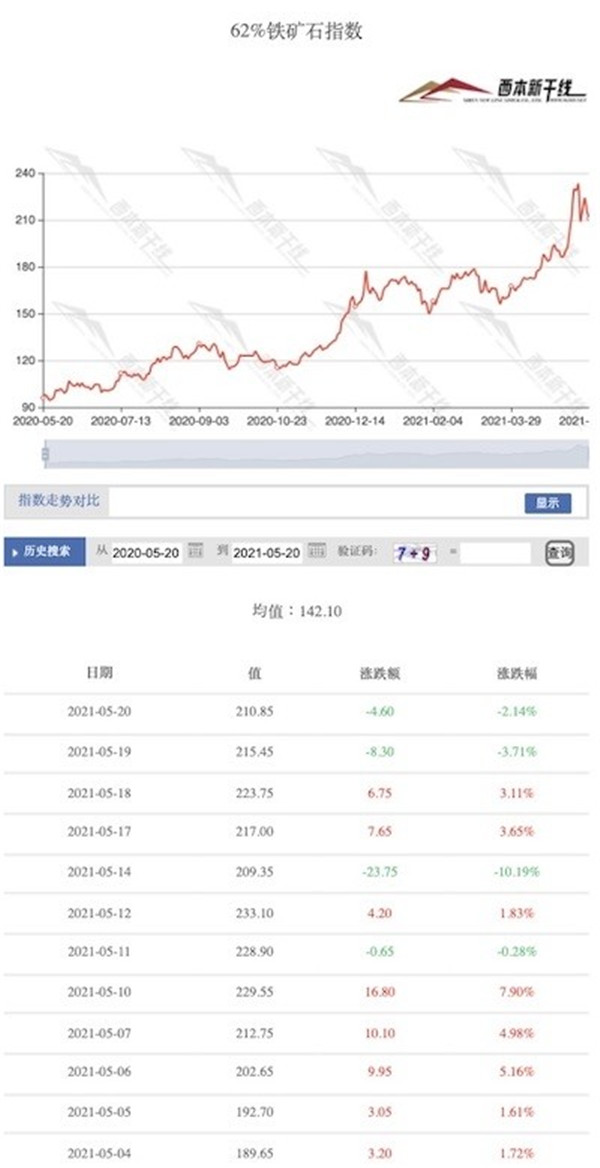Refresh the 7+9 captcha image

pos(415,553)
